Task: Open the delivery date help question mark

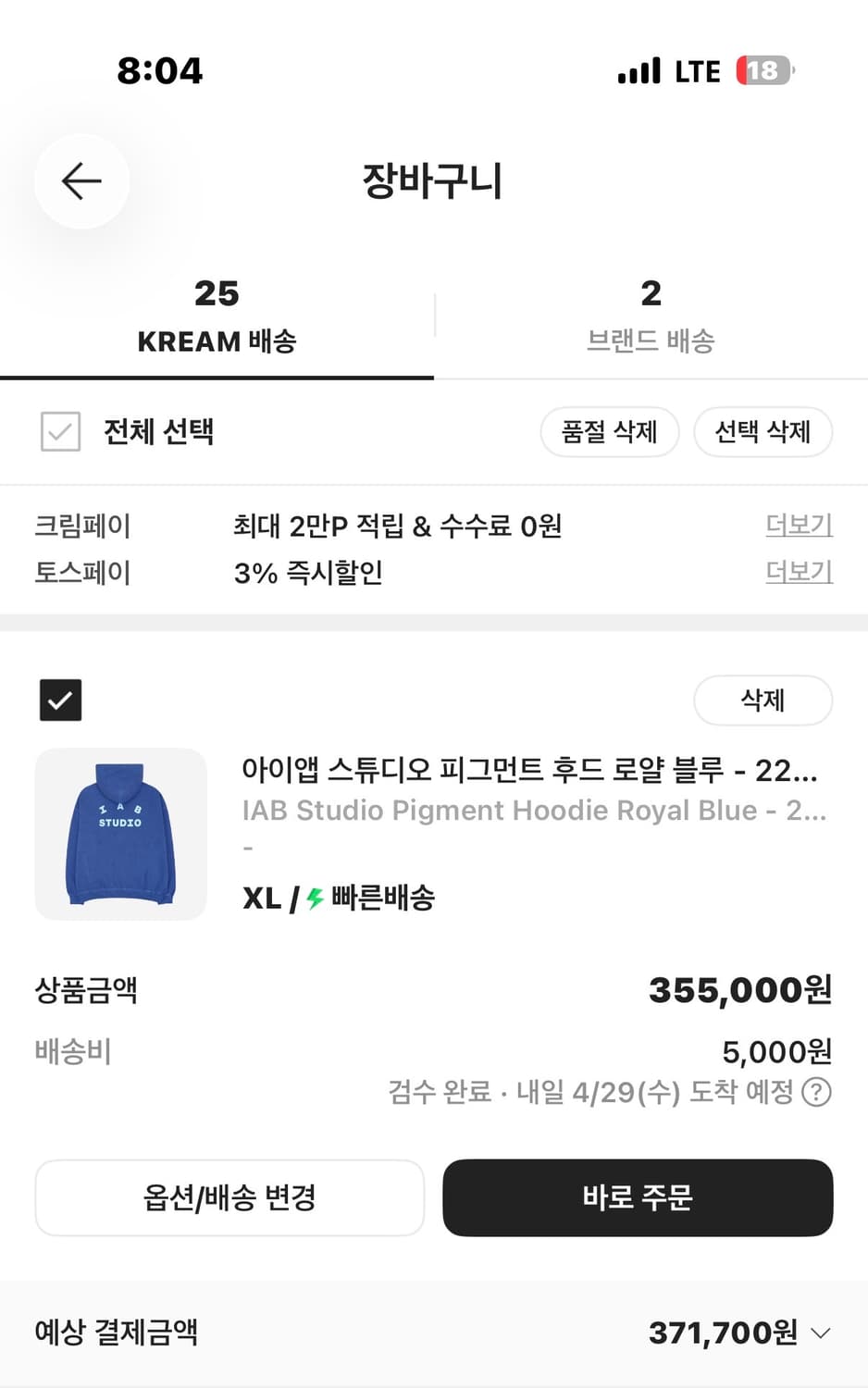Action: [815, 1093]
